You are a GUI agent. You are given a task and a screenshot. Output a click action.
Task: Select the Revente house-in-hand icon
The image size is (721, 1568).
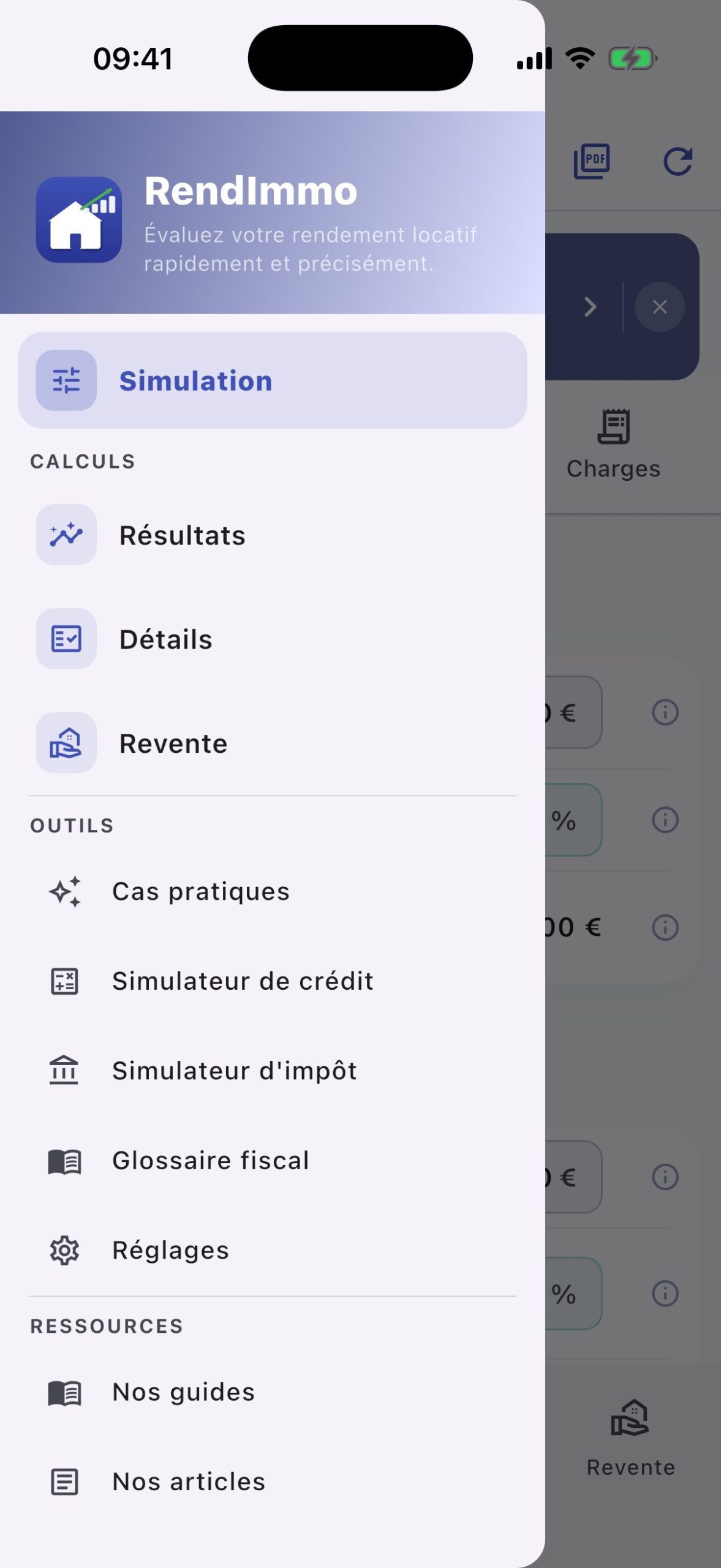click(66, 744)
